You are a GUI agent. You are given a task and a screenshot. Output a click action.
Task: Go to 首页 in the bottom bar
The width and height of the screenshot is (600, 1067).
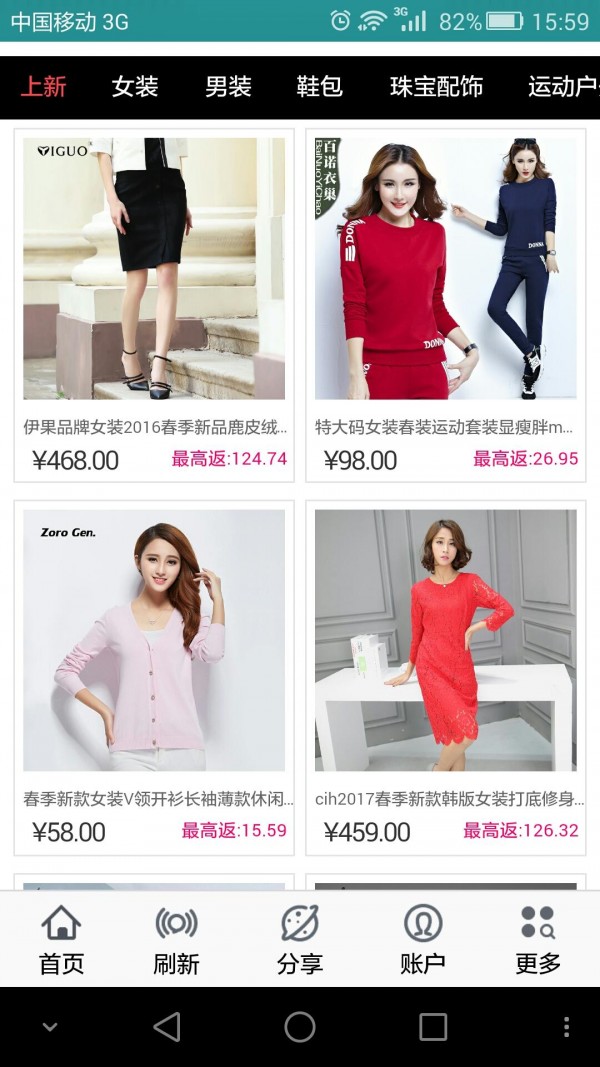point(61,940)
